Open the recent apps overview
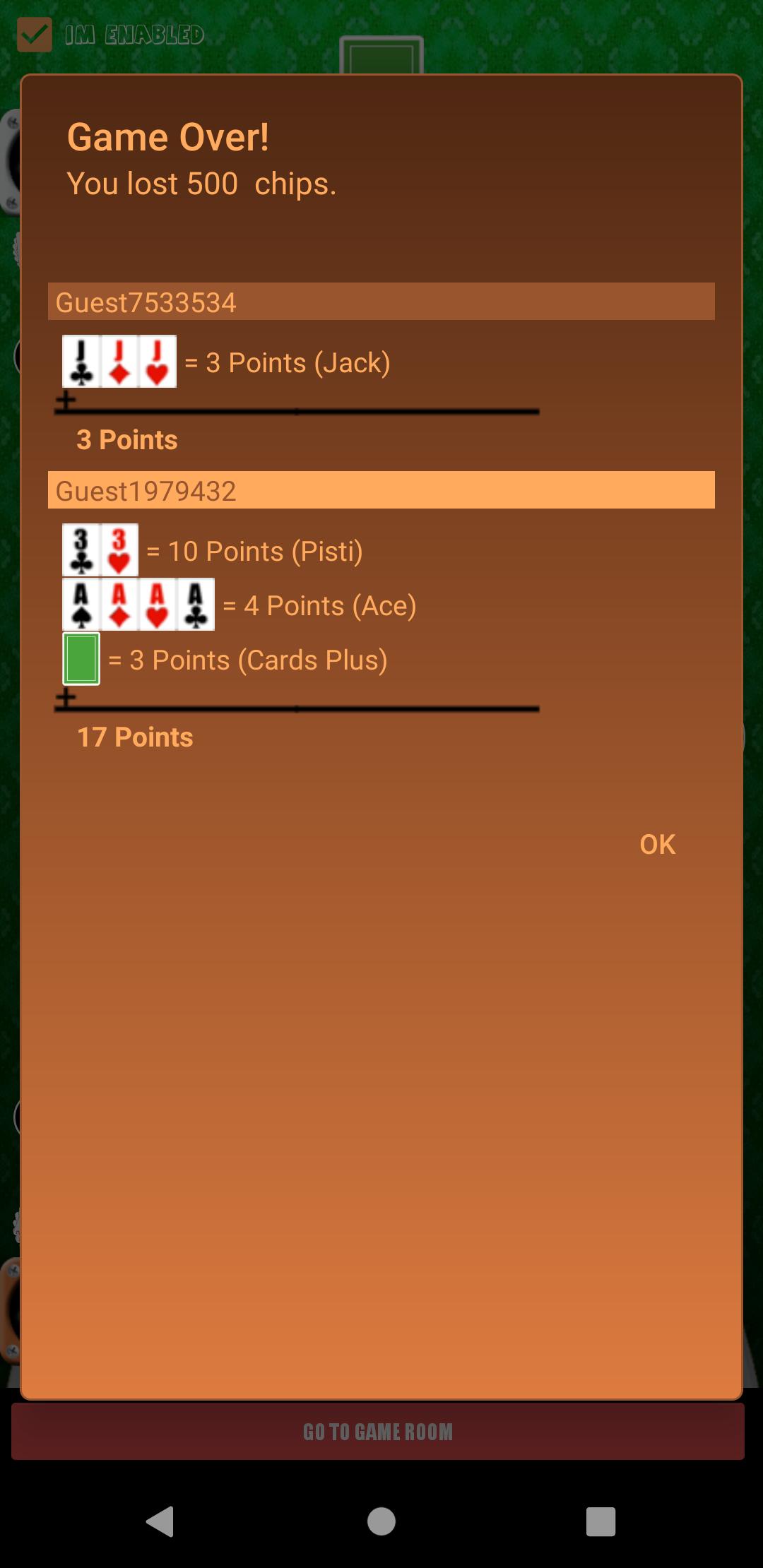Image resolution: width=763 pixels, height=1568 pixels. click(601, 1521)
